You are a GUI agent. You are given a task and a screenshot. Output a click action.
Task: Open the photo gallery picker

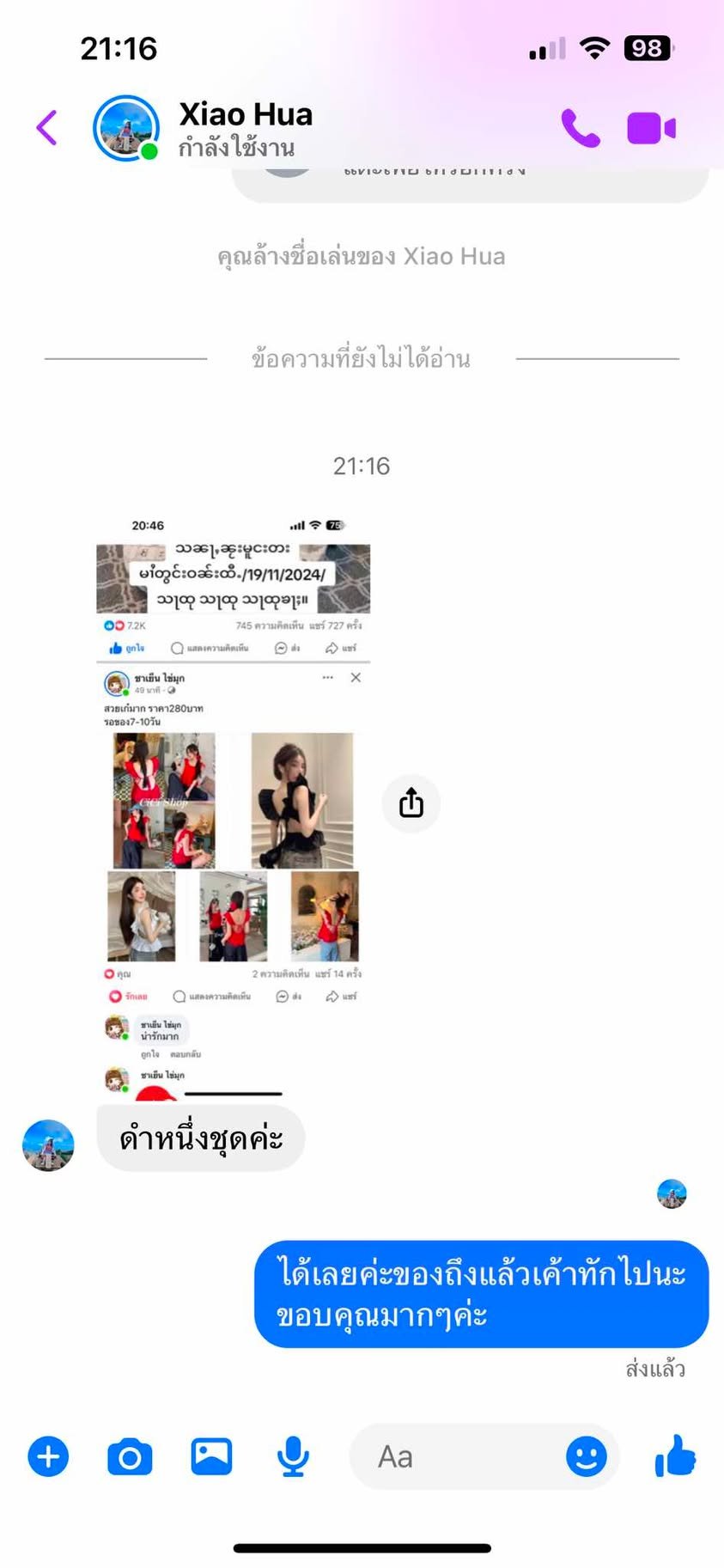(x=211, y=1457)
